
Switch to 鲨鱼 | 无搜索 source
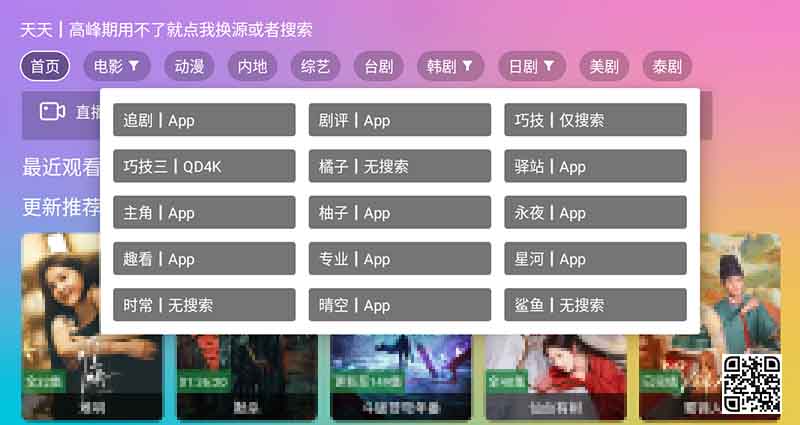pos(595,304)
